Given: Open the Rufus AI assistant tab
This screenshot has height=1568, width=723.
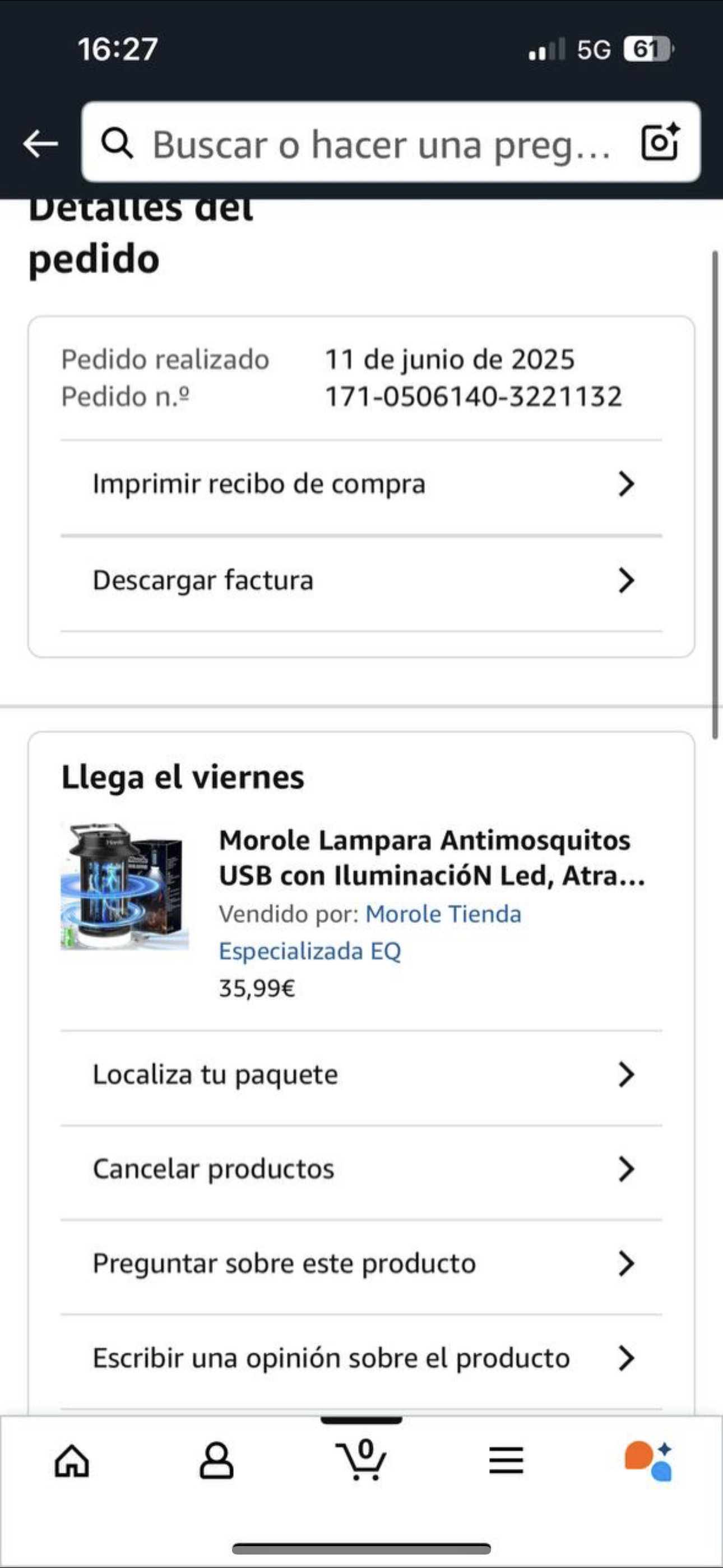Looking at the screenshot, I should tap(650, 1460).
